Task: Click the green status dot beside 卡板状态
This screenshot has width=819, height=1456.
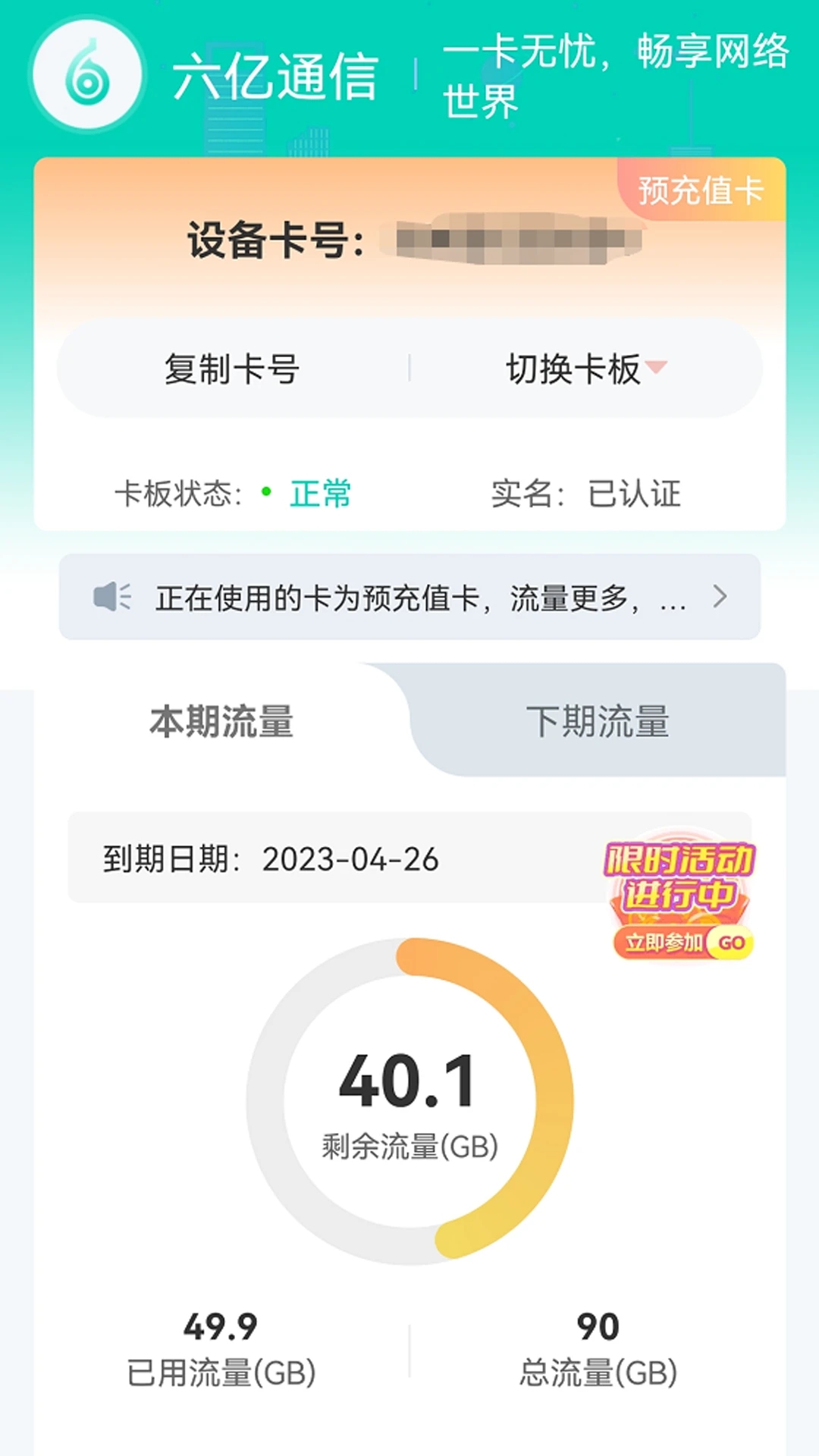Action: (x=265, y=494)
